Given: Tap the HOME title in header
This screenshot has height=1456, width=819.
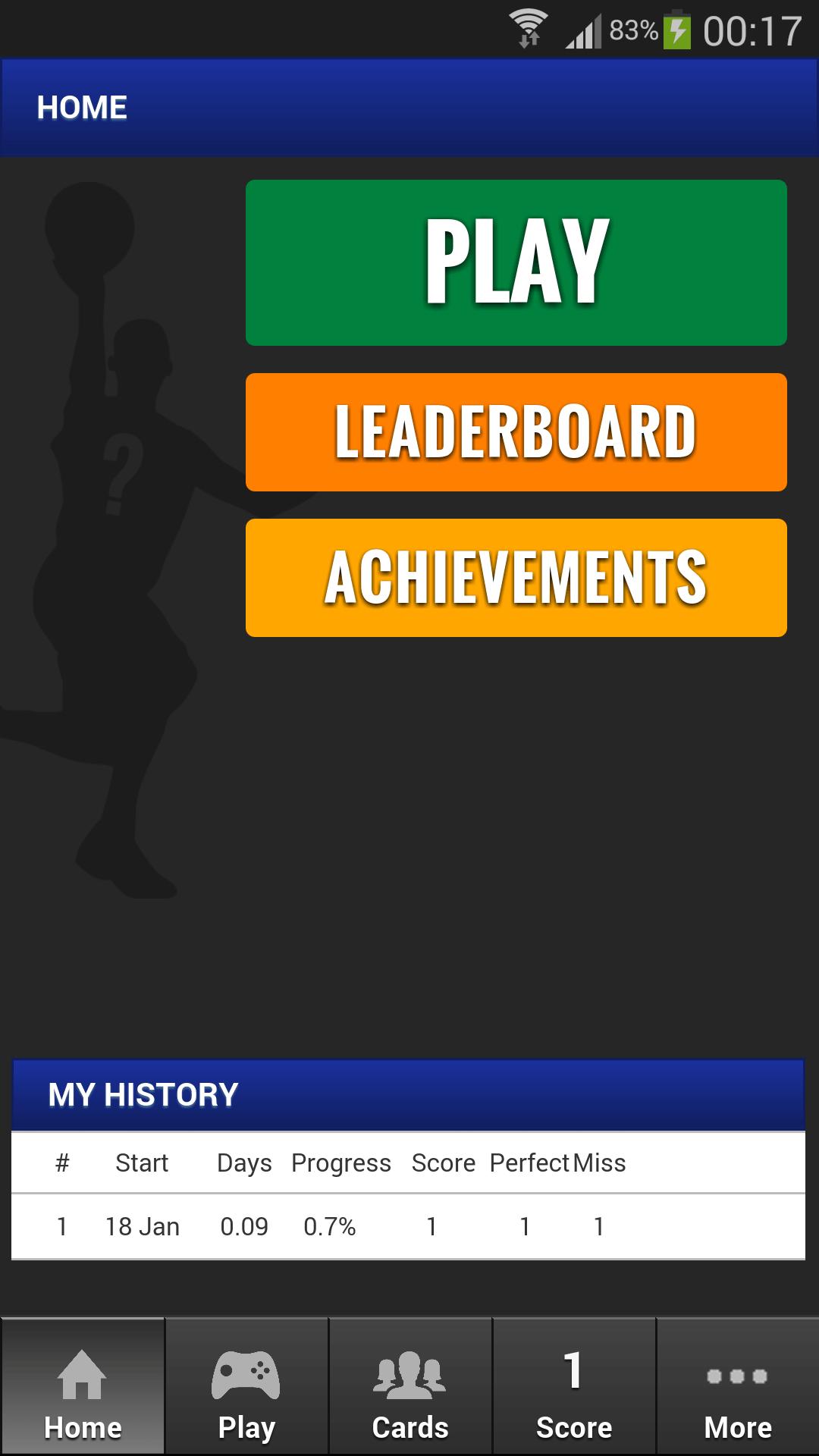Looking at the screenshot, I should click(x=81, y=106).
